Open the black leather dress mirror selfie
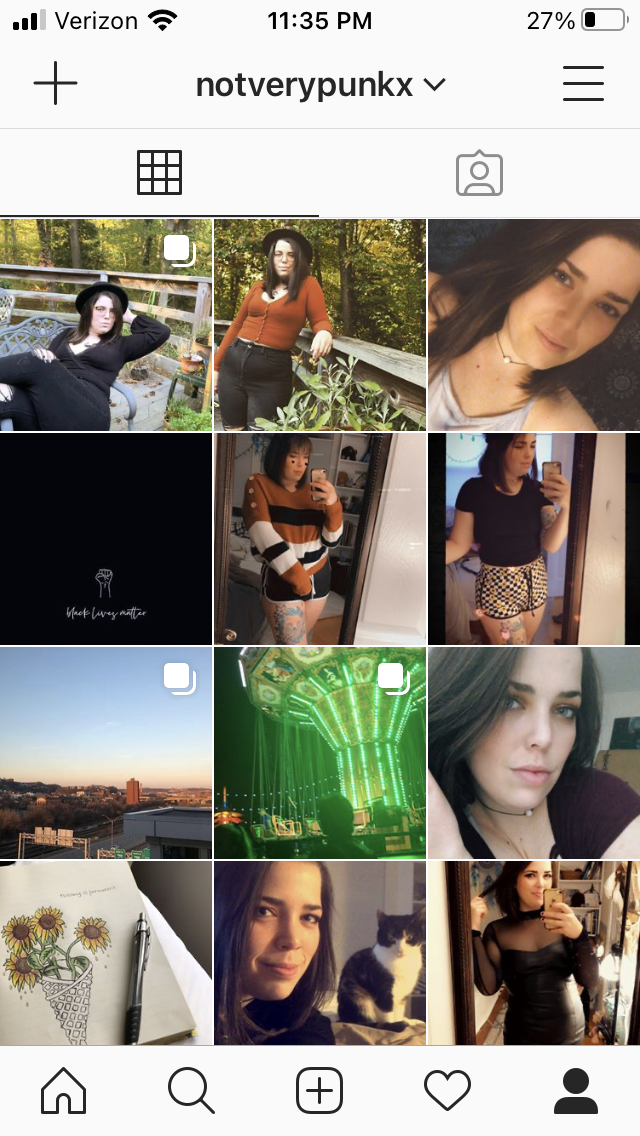 pyautogui.click(x=534, y=953)
